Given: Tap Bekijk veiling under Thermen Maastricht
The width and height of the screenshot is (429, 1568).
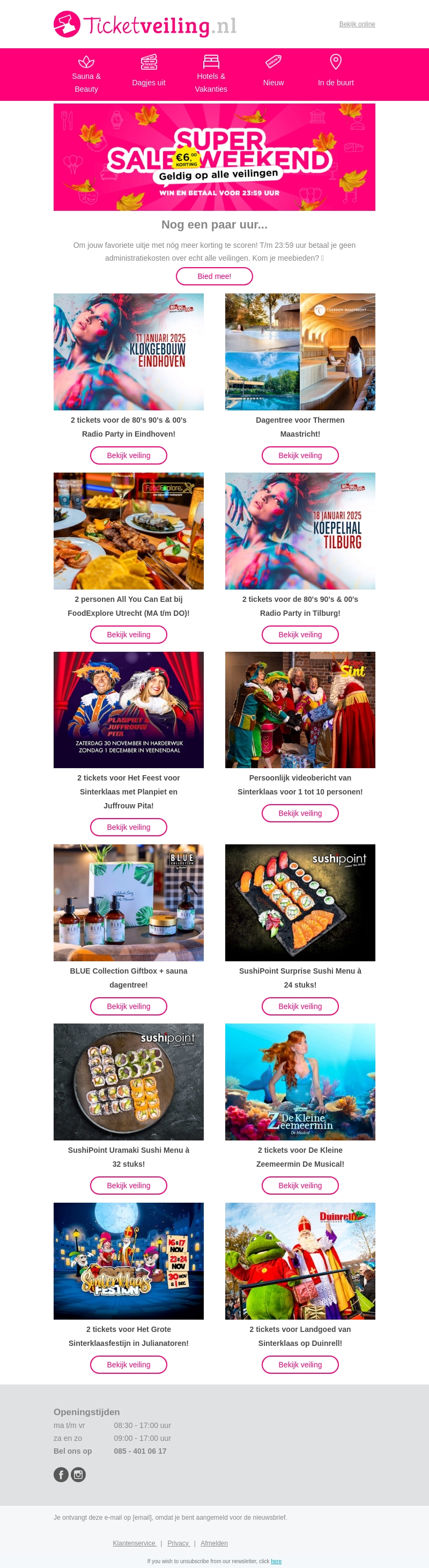Looking at the screenshot, I should point(300,455).
